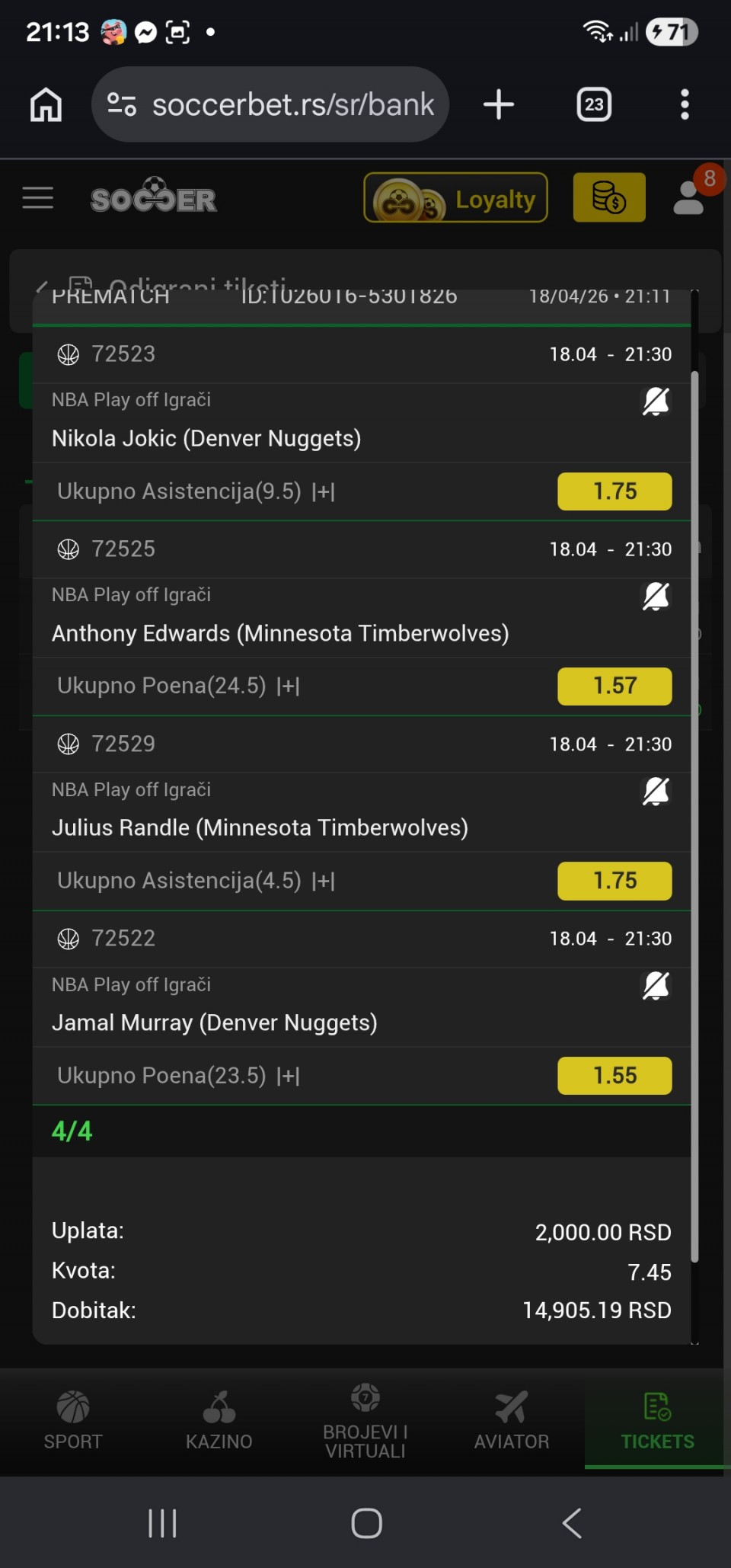Open the hamburger side menu

click(x=38, y=198)
